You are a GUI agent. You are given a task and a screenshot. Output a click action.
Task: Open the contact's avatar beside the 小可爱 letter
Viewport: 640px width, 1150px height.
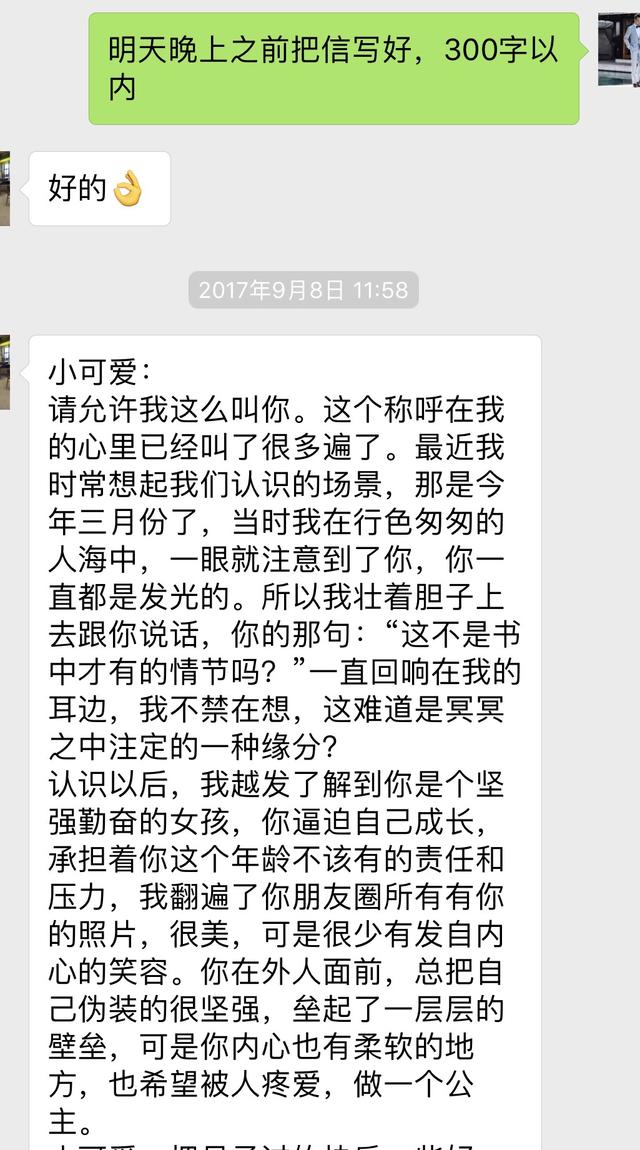[x=5, y=372]
